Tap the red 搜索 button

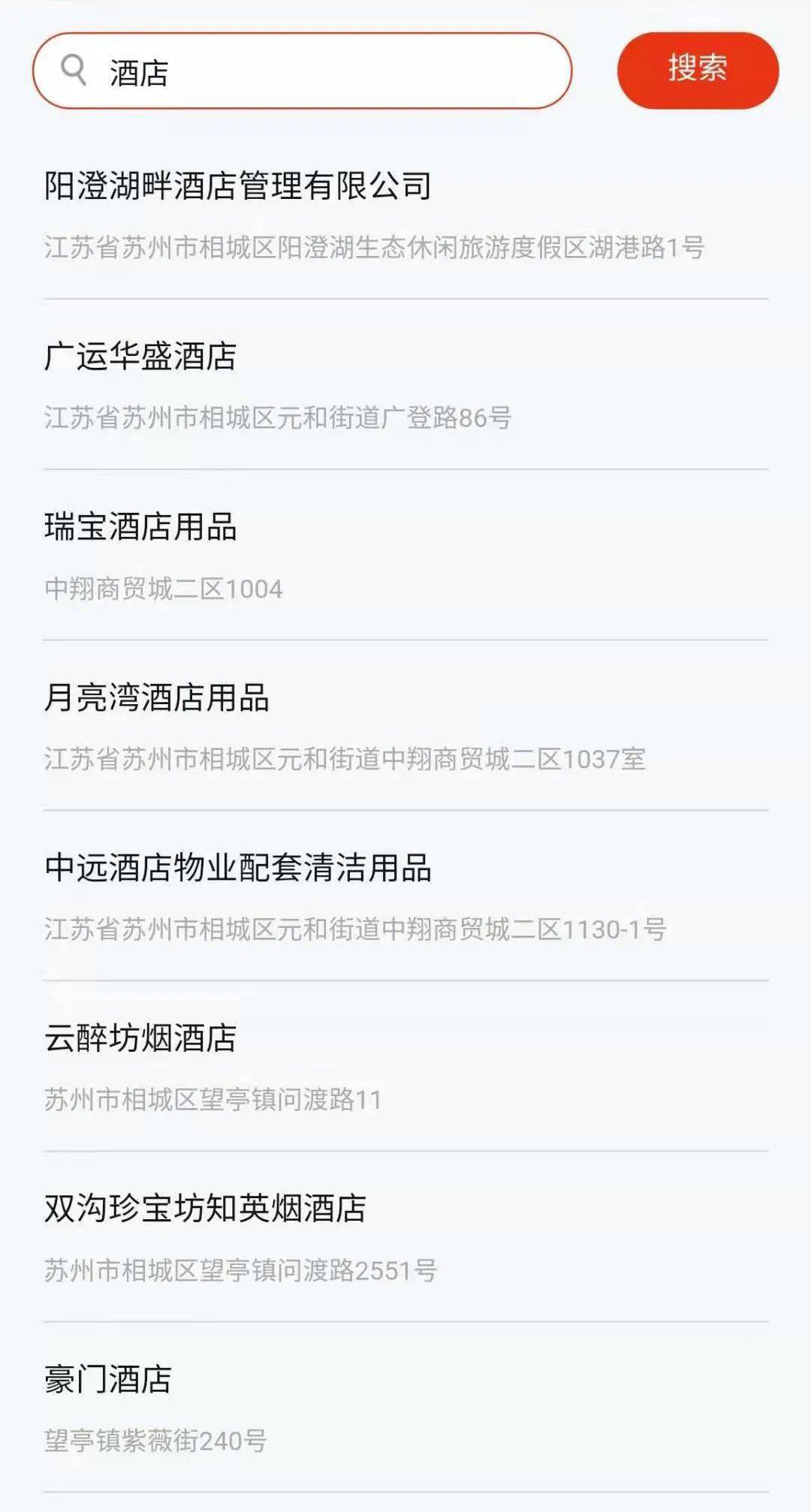698,70
